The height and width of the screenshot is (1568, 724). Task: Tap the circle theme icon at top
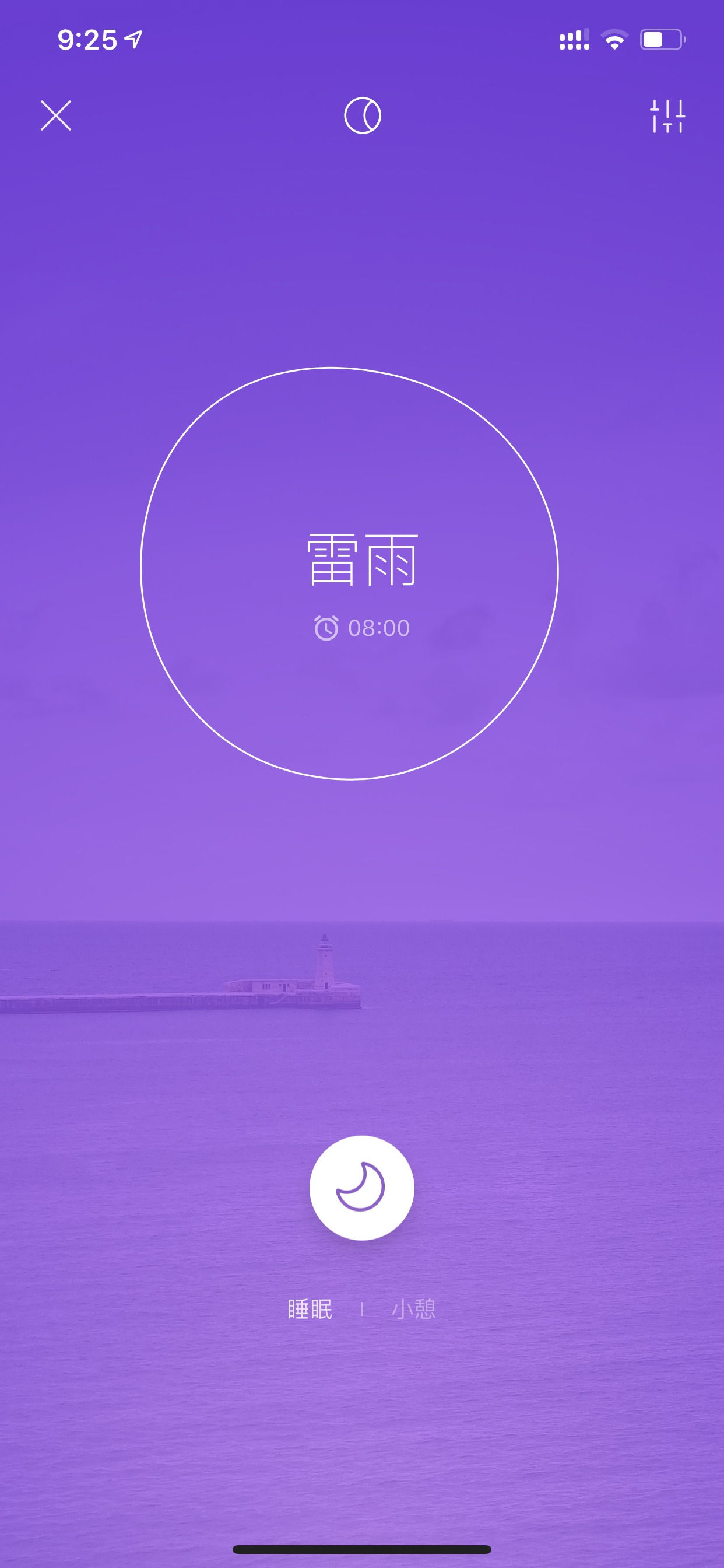click(x=363, y=116)
